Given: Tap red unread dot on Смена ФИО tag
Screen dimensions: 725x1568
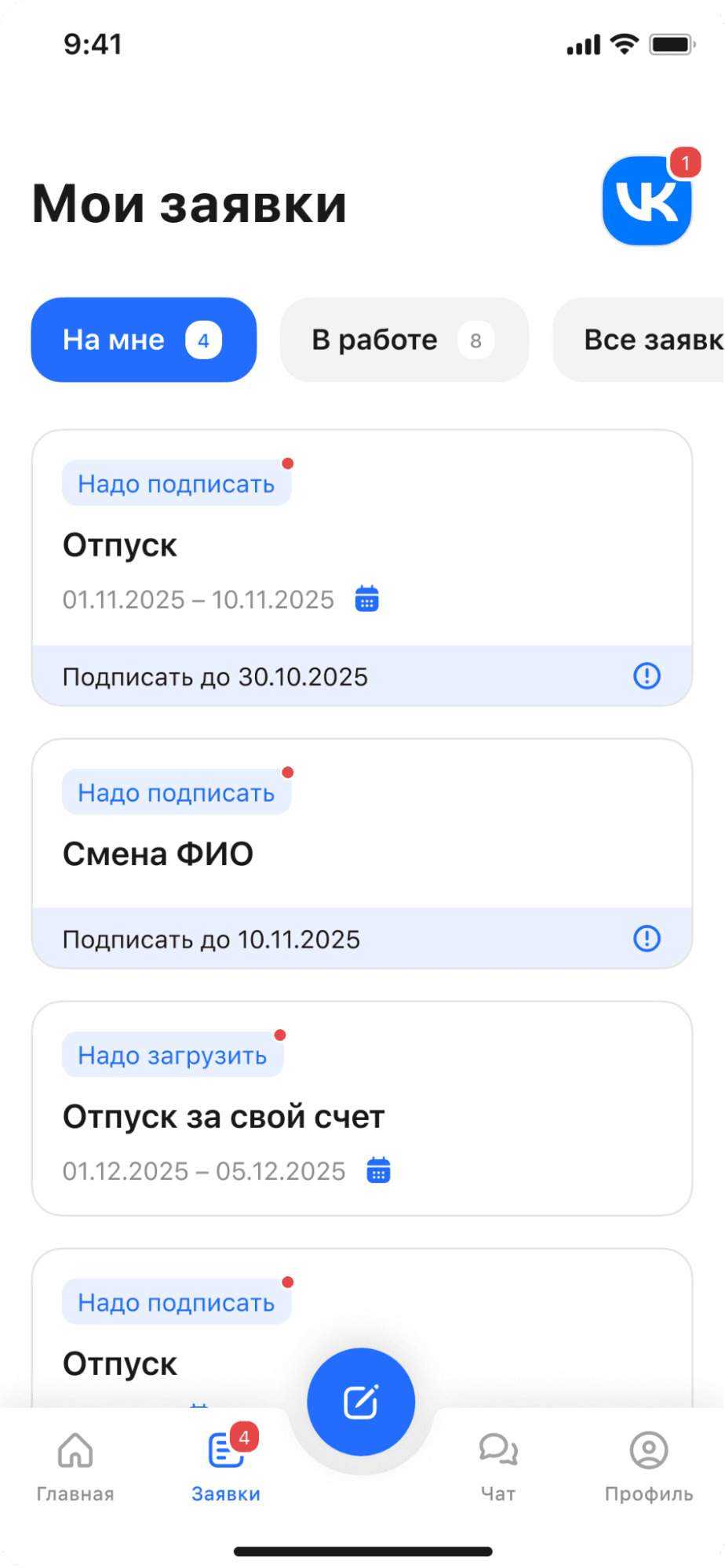Looking at the screenshot, I should (289, 771).
